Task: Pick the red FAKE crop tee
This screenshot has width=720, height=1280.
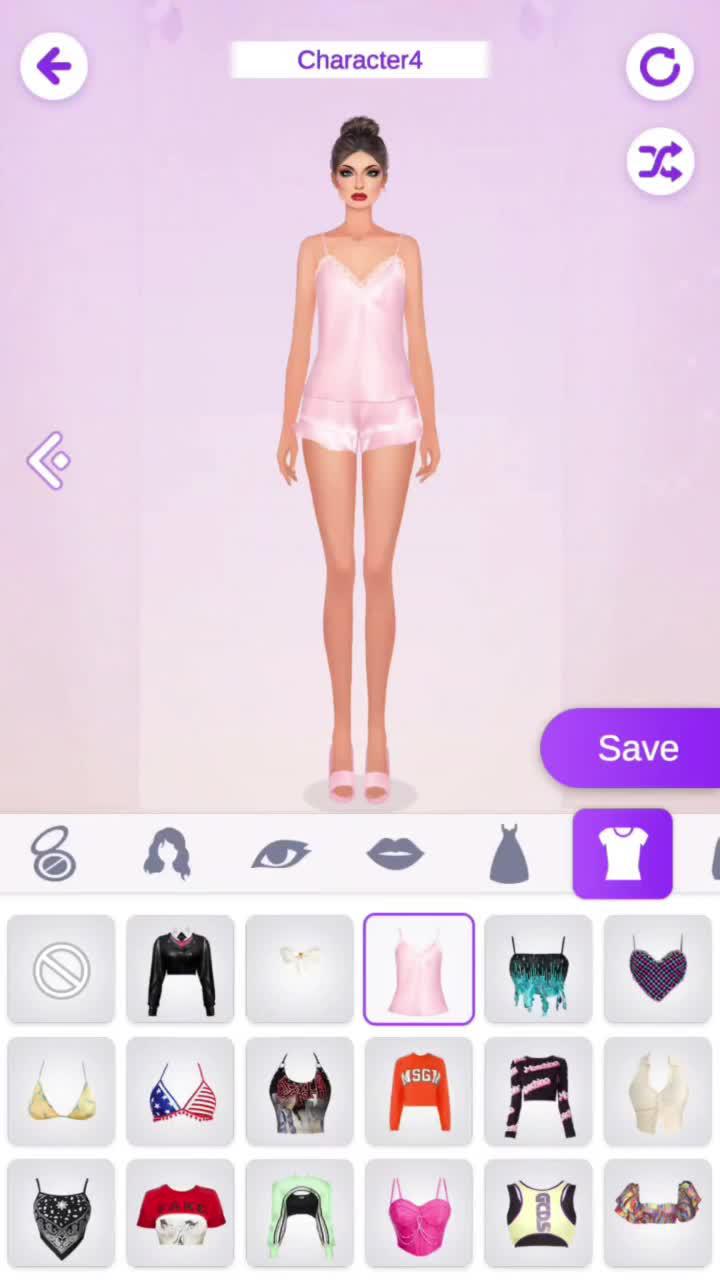Action: (180, 1211)
